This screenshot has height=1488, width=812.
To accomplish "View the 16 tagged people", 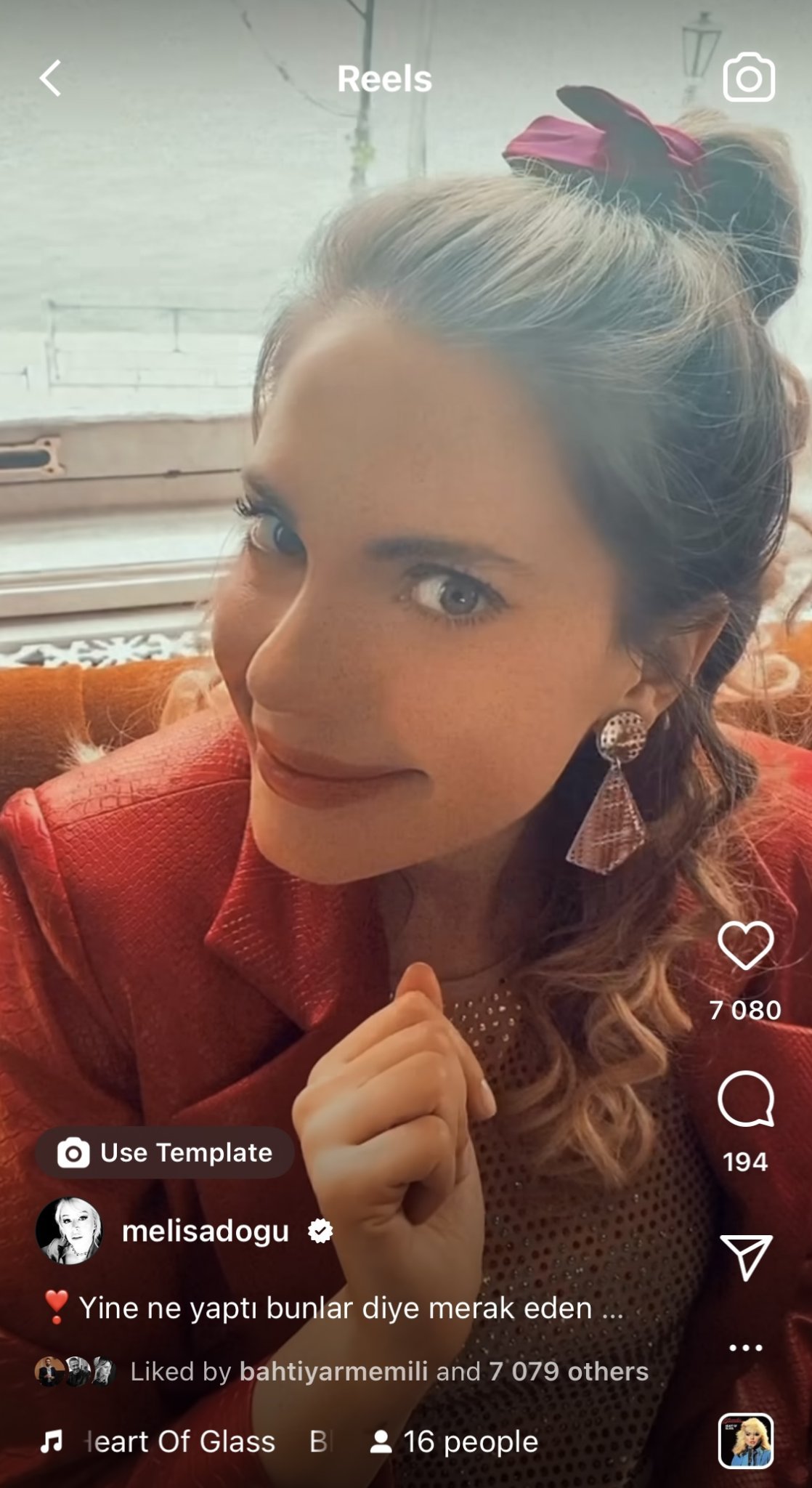I will click(x=455, y=1441).
